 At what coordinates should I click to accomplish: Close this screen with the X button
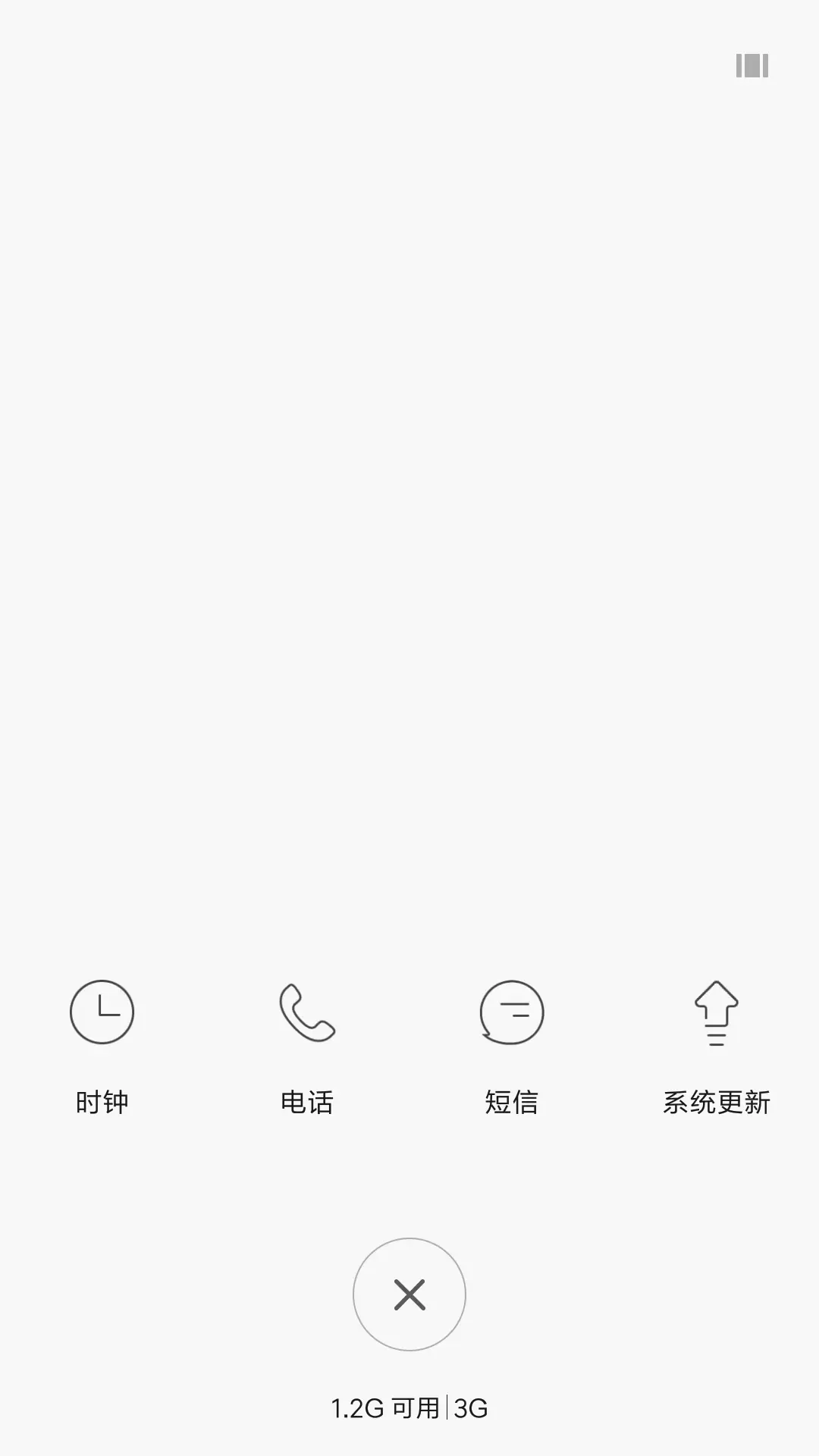coord(409,1294)
